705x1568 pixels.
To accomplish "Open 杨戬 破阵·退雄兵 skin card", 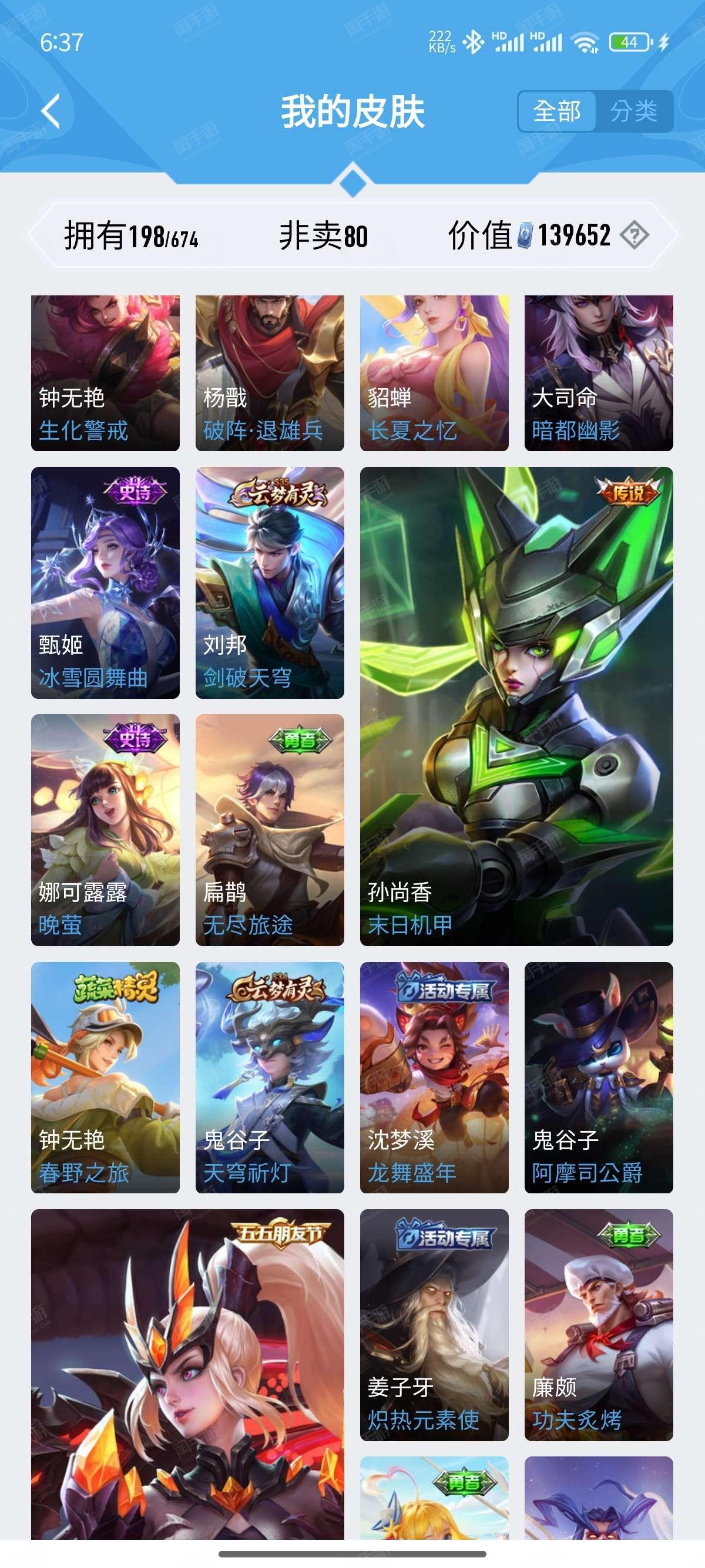I will coord(270,373).
